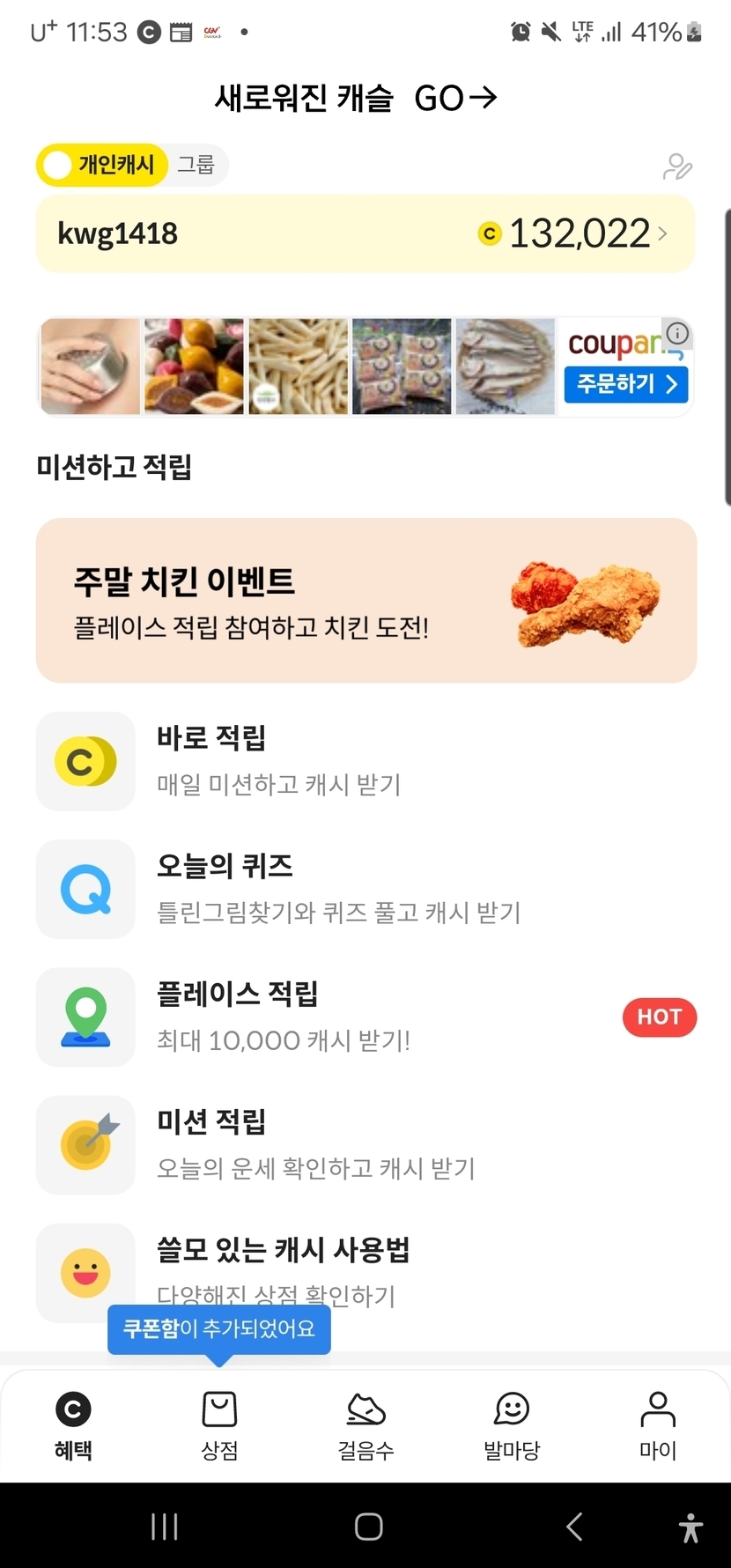
Task: Switch to the 그룹 cash mode
Action: pyautogui.click(x=196, y=165)
